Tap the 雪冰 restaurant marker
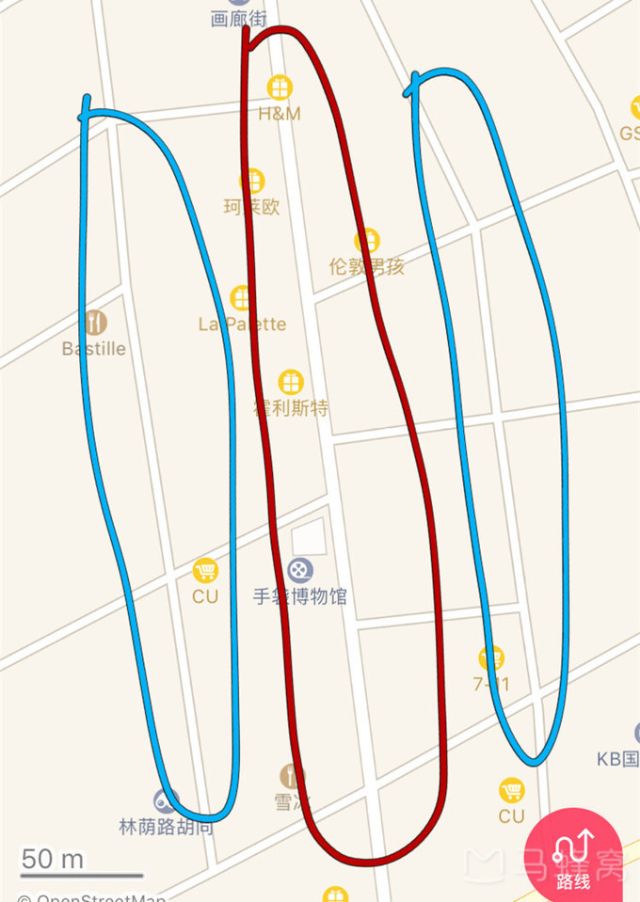The width and height of the screenshot is (640, 902). (x=290, y=775)
